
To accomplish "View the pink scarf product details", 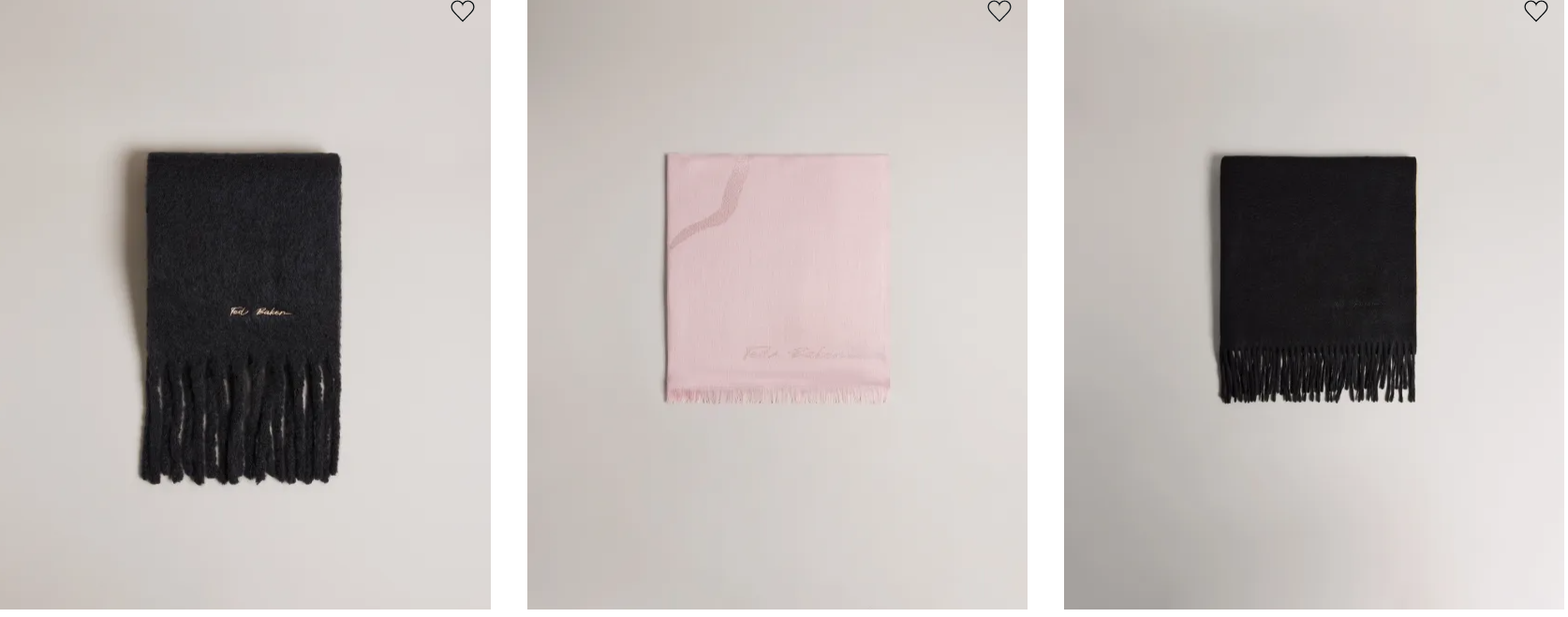I will [x=777, y=279].
